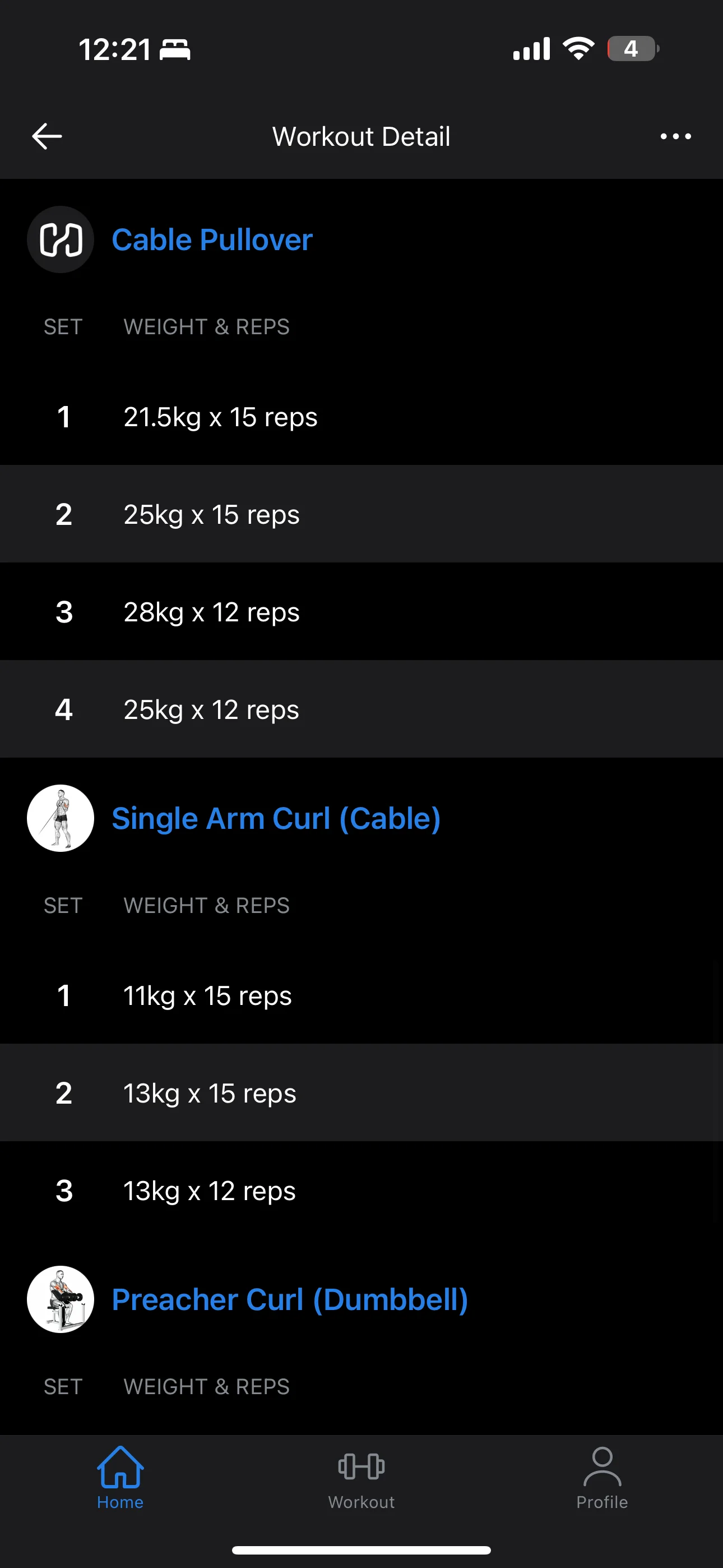Switch to the Workout tab
The width and height of the screenshot is (723, 1568).
pyautogui.click(x=361, y=1477)
